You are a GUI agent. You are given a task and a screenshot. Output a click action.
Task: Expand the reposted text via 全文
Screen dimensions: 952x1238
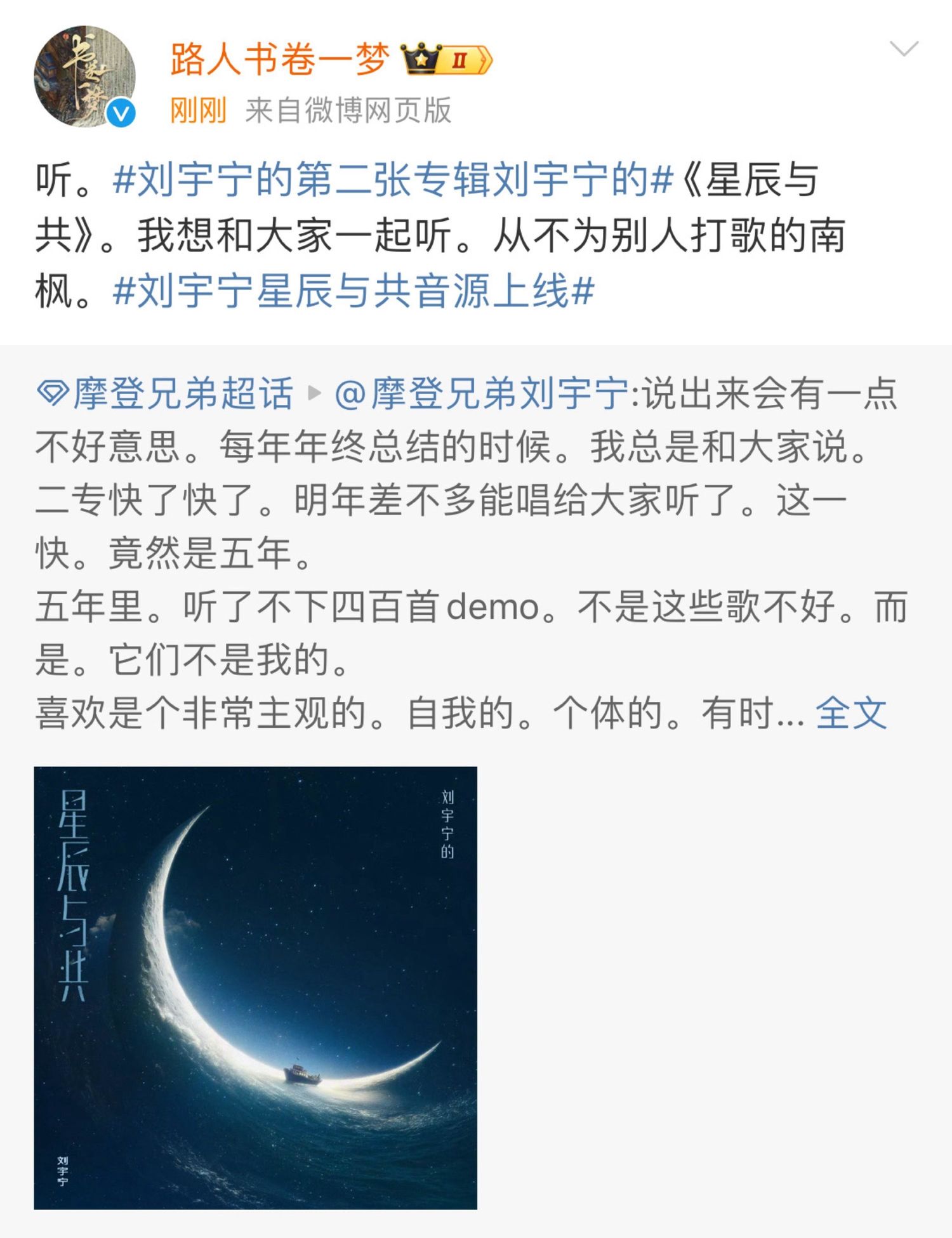850,713
